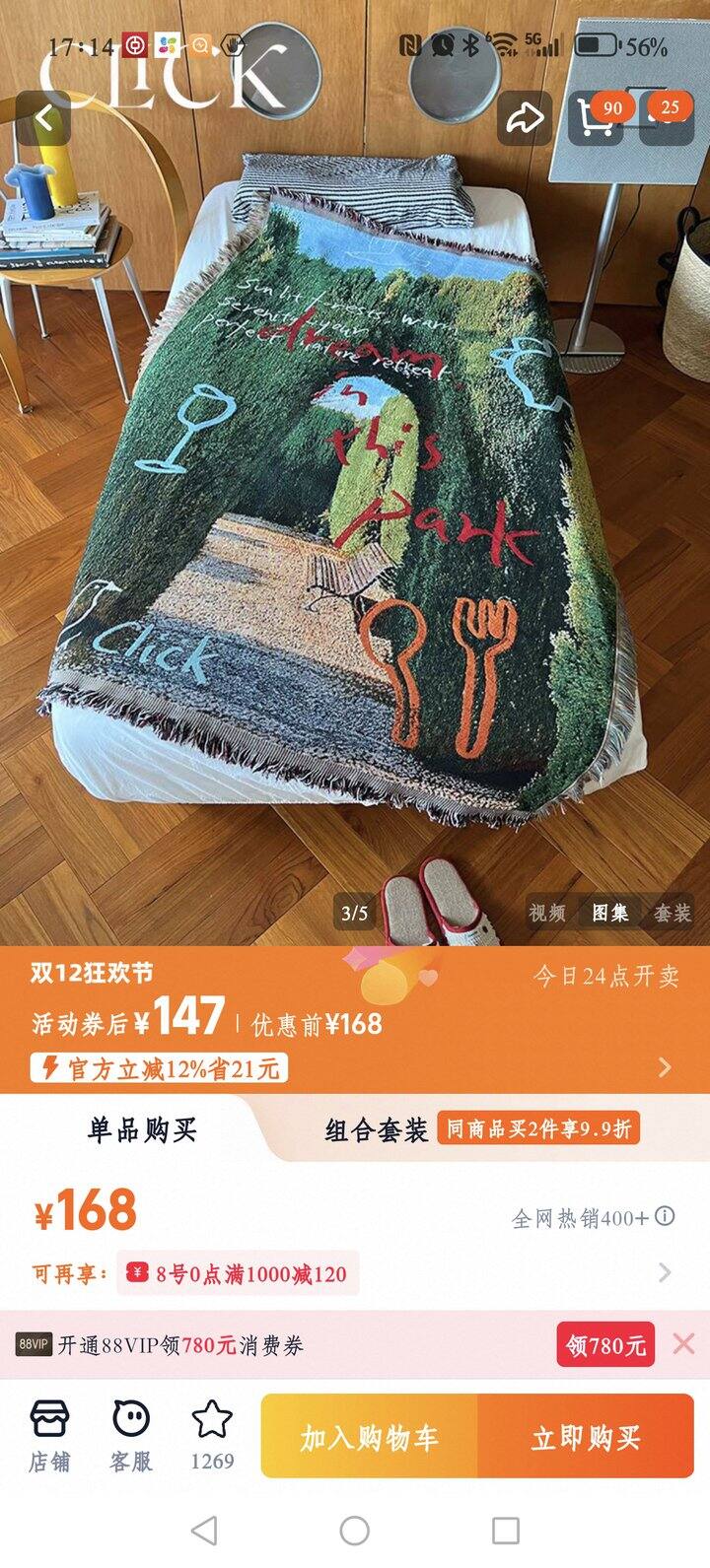The image size is (710, 1568).
Task: Visit the seller's 店铺
Action: click(x=49, y=1435)
